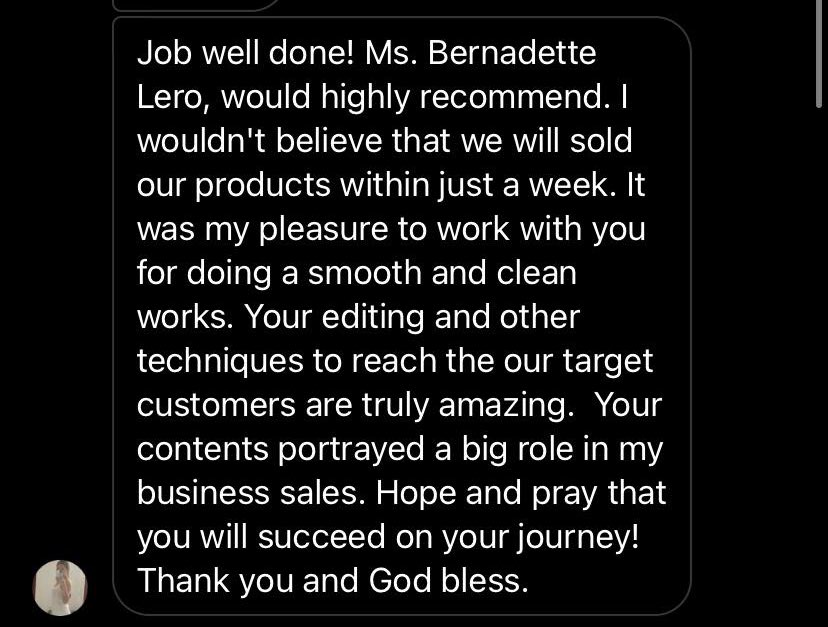The width and height of the screenshot is (828, 627).
Task: Open the sender's profile picture beside the message
Action: point(60,587)
